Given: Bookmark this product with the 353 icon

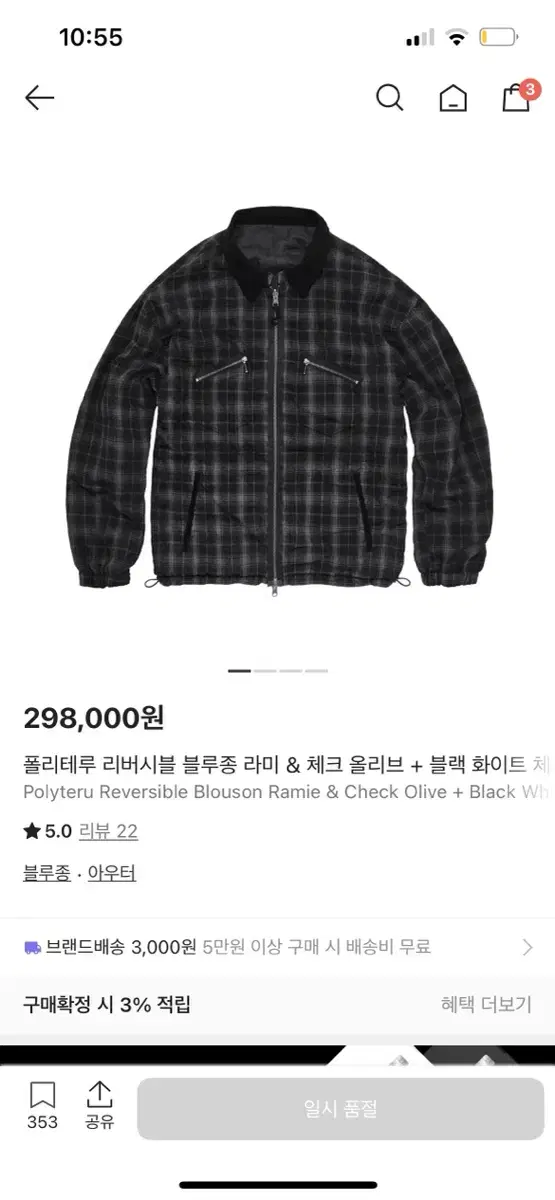Looking at the screenshot, I should click(42, 1105).
